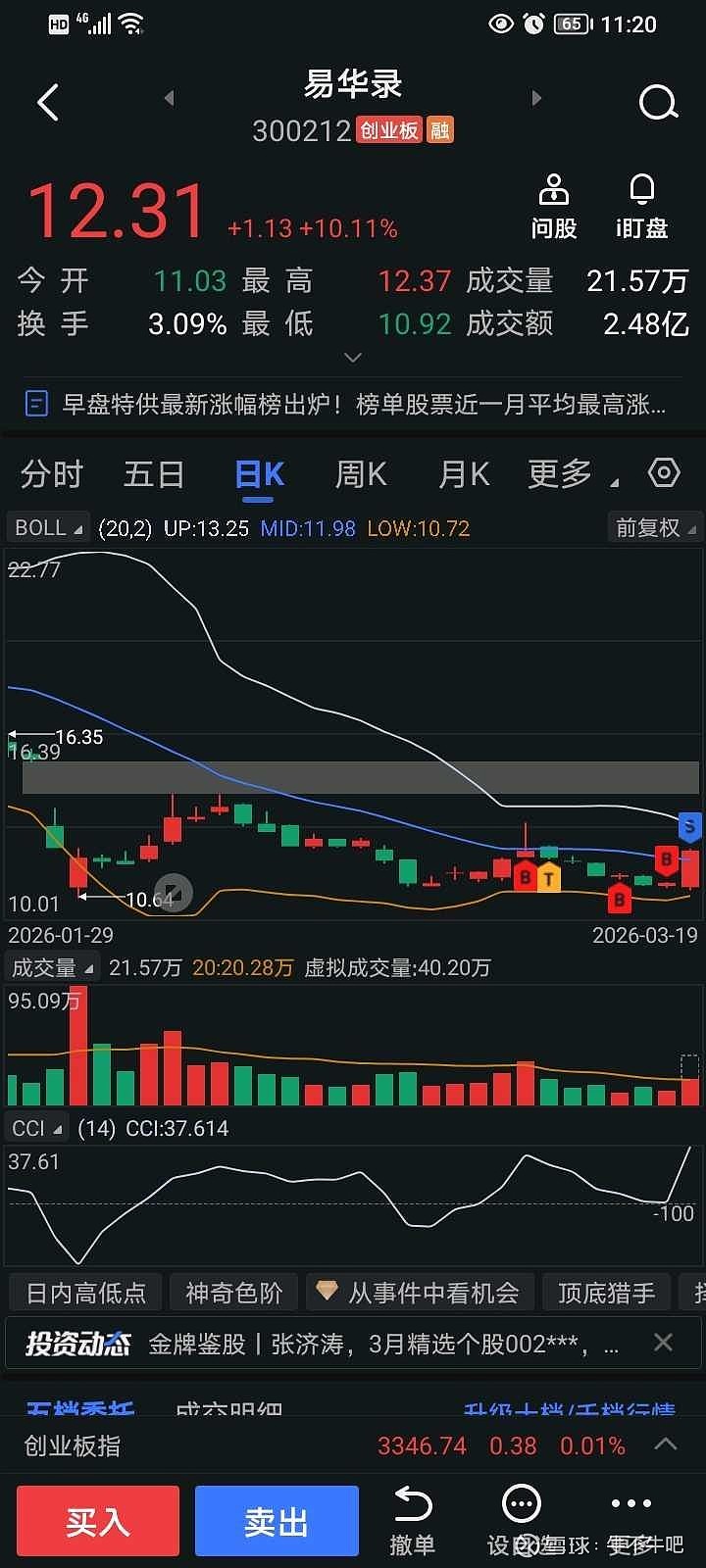The height and width of the screenshot is (1568, 706).
Task: Open 撤单 cancel order
Action: point(412,1521)
